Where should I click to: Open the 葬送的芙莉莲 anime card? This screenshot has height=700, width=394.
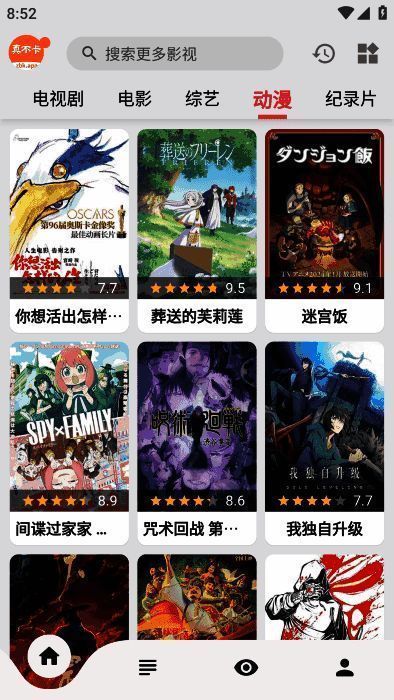[197, 231]
